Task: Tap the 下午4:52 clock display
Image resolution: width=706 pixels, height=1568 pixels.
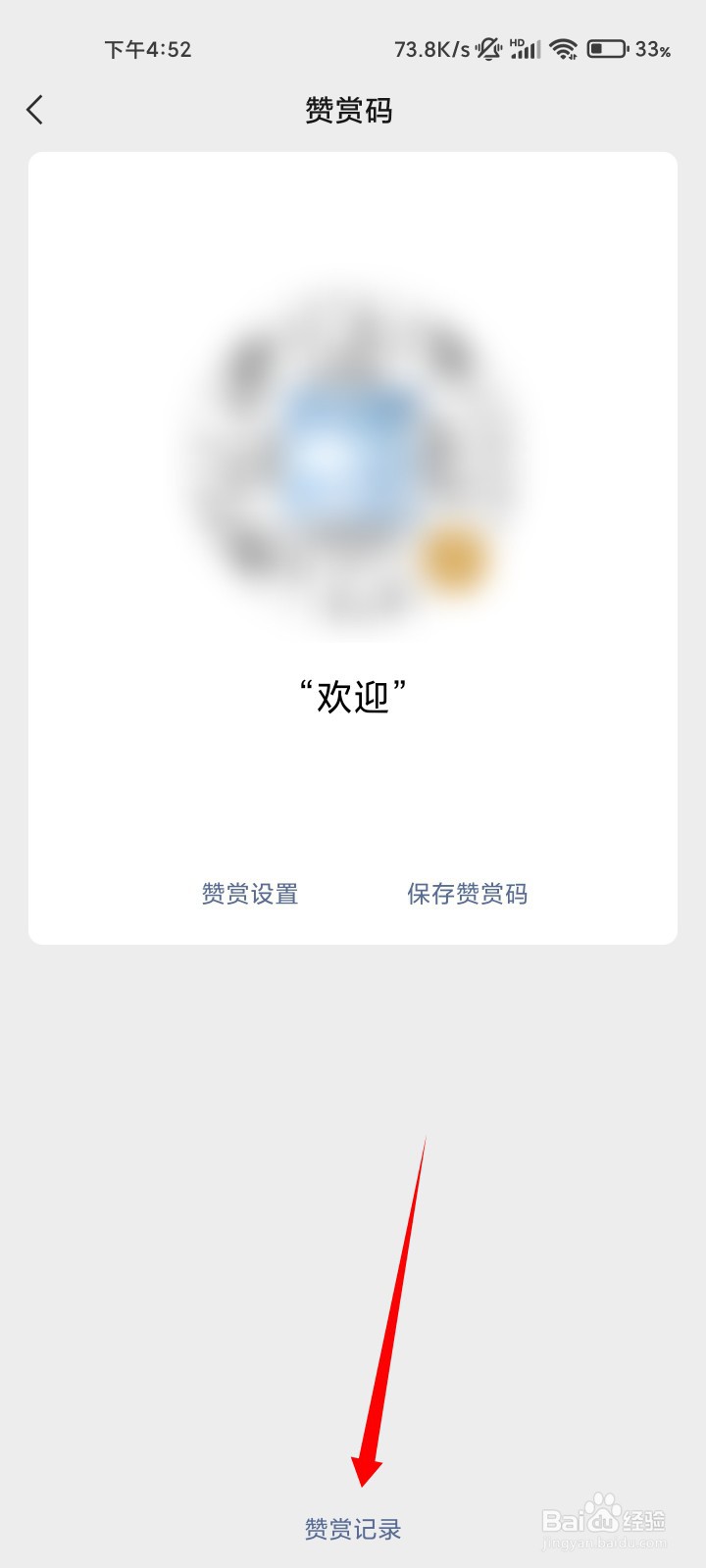Action: click(x=148, y=47)
